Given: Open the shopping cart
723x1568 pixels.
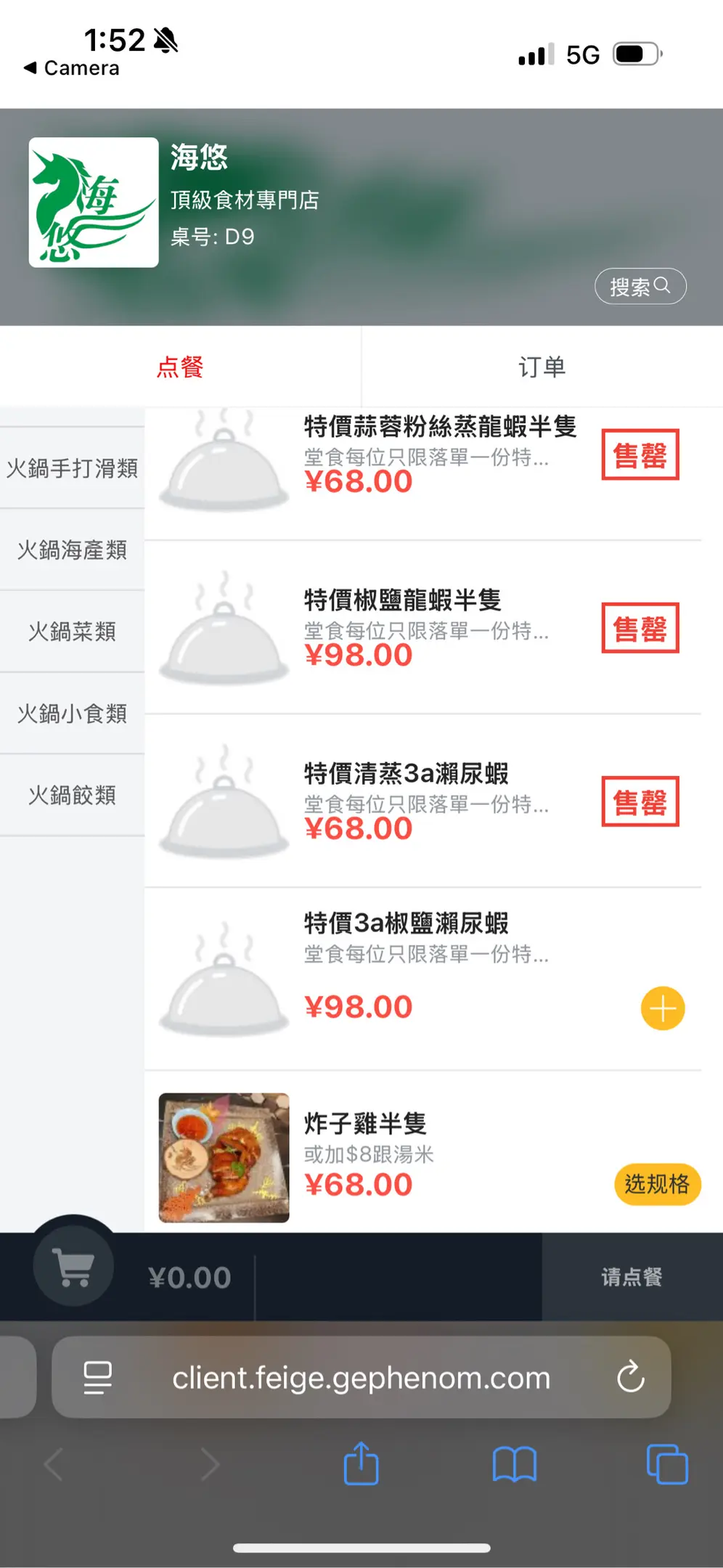Looking at the screenshot, I should tap(73, 1267).
